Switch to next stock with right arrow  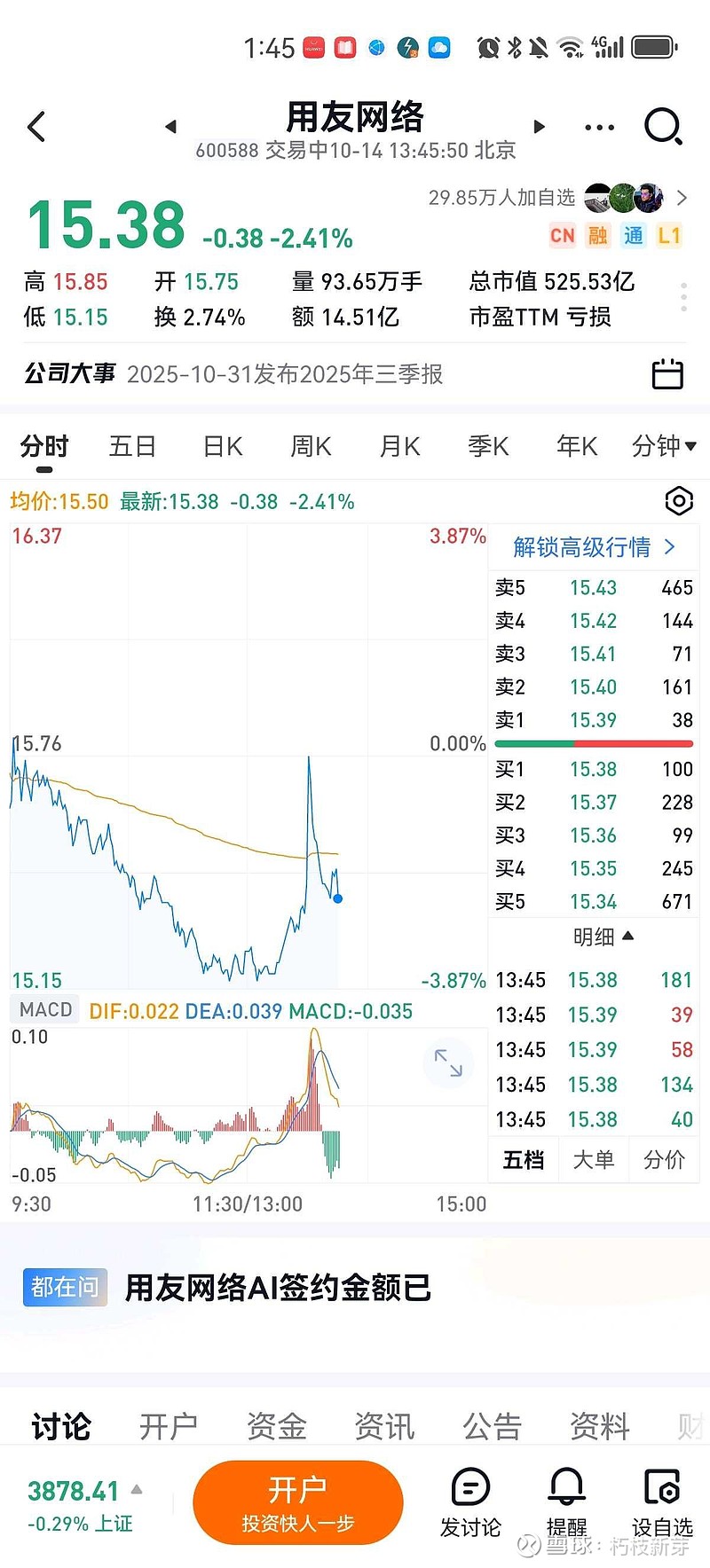point(539,126)
